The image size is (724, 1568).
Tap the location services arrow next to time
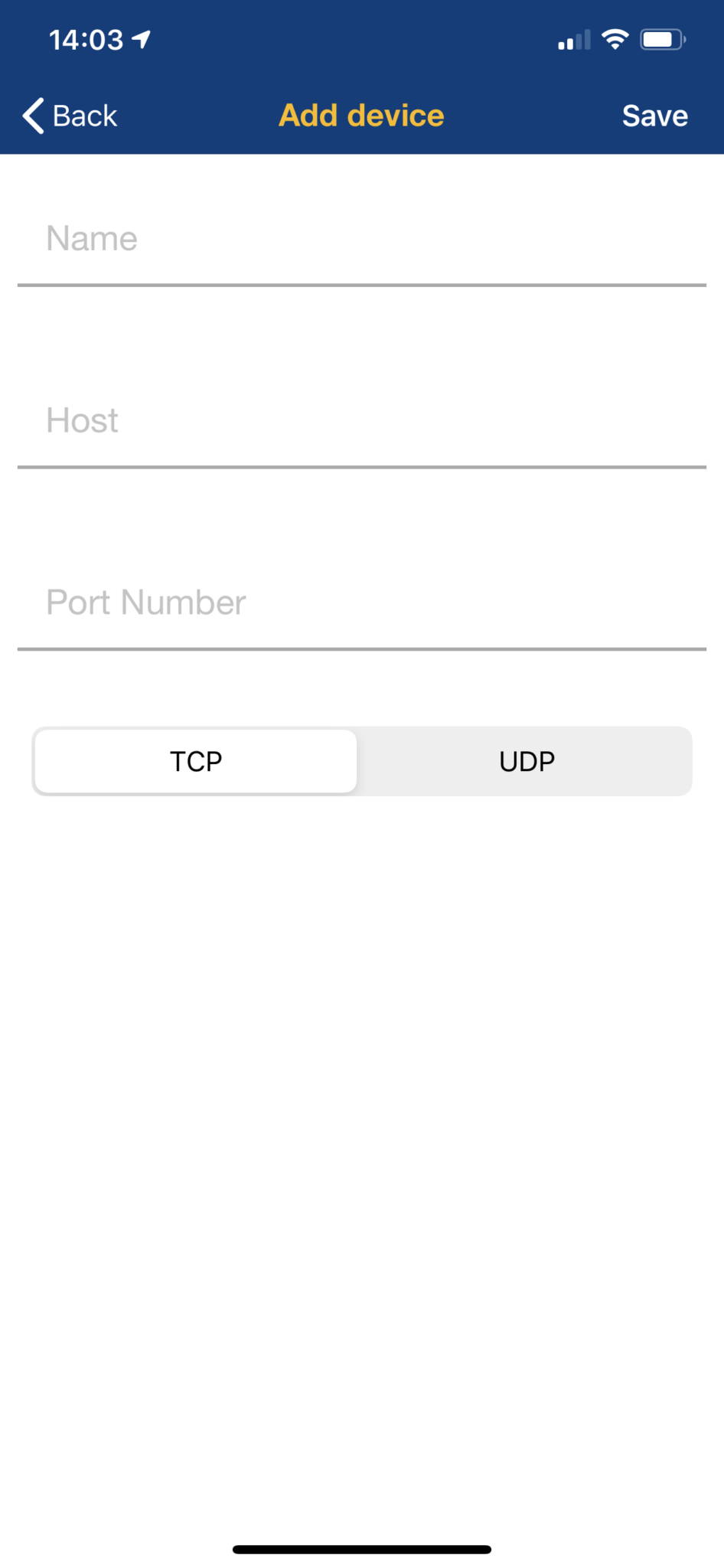142,37
